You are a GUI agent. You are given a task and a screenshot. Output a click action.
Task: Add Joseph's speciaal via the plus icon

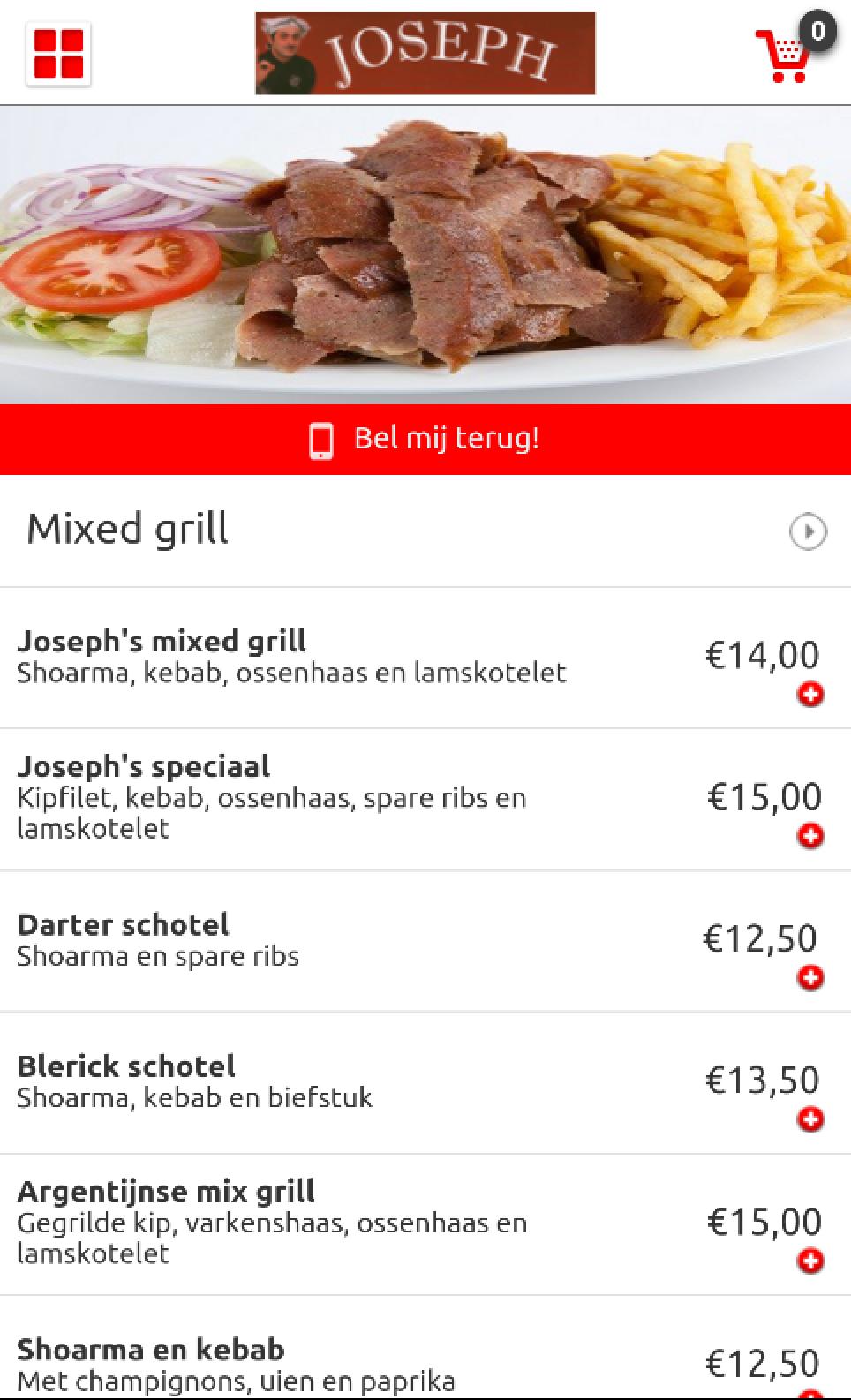point(810,837)
